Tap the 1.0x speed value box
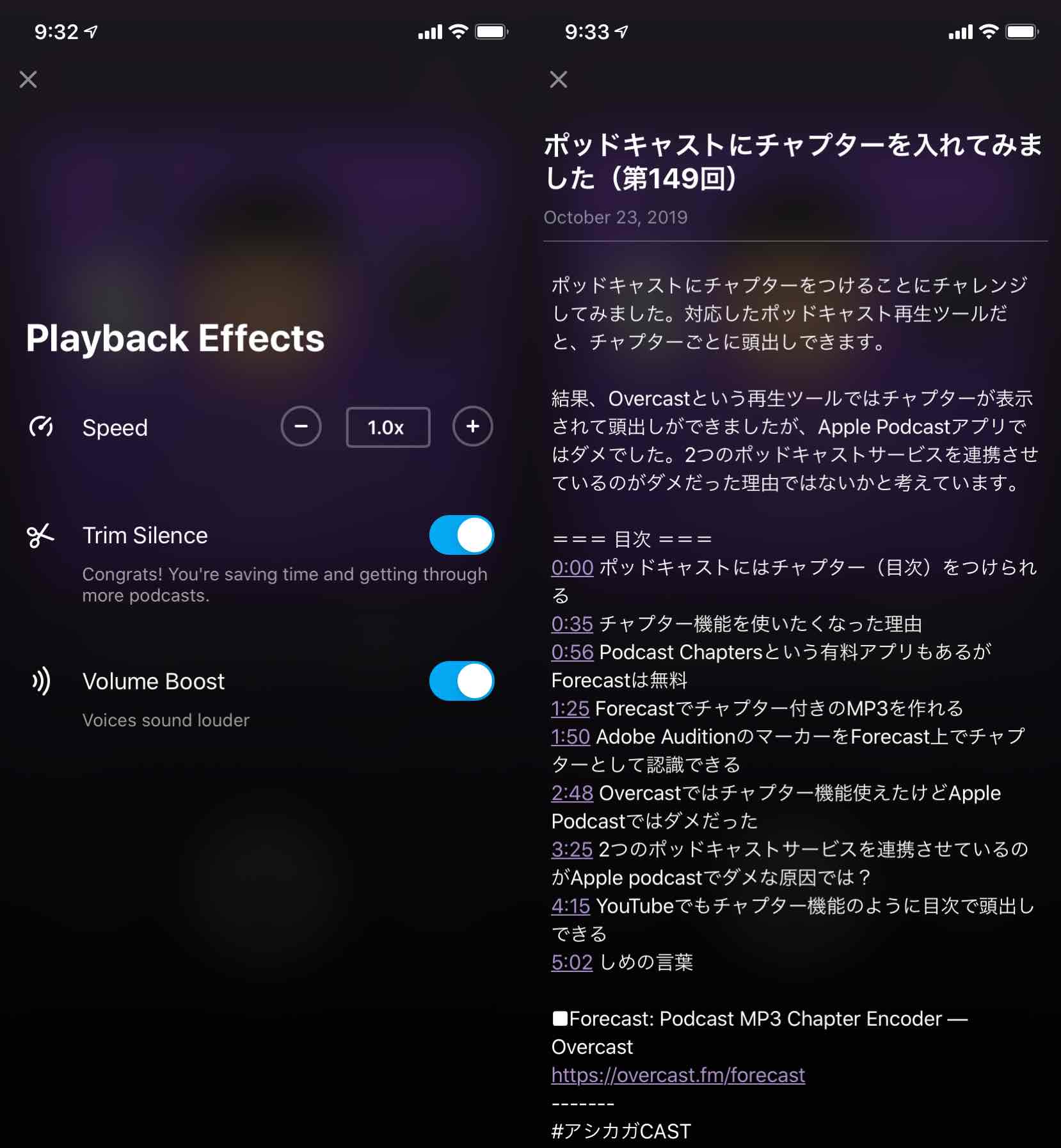Image resolution: width=1061 pixels, height=1148 pixels. [x=387, y=427]
